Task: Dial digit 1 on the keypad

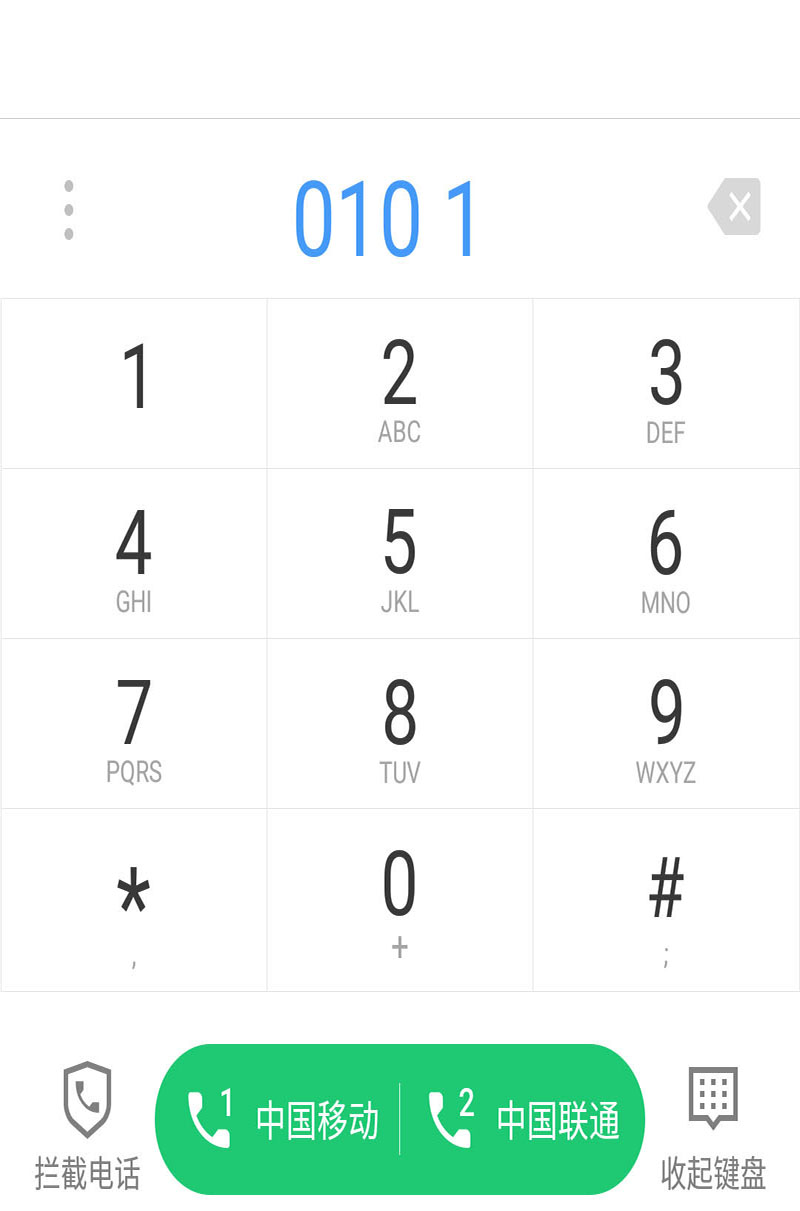Action: click(x=134, y=384)
